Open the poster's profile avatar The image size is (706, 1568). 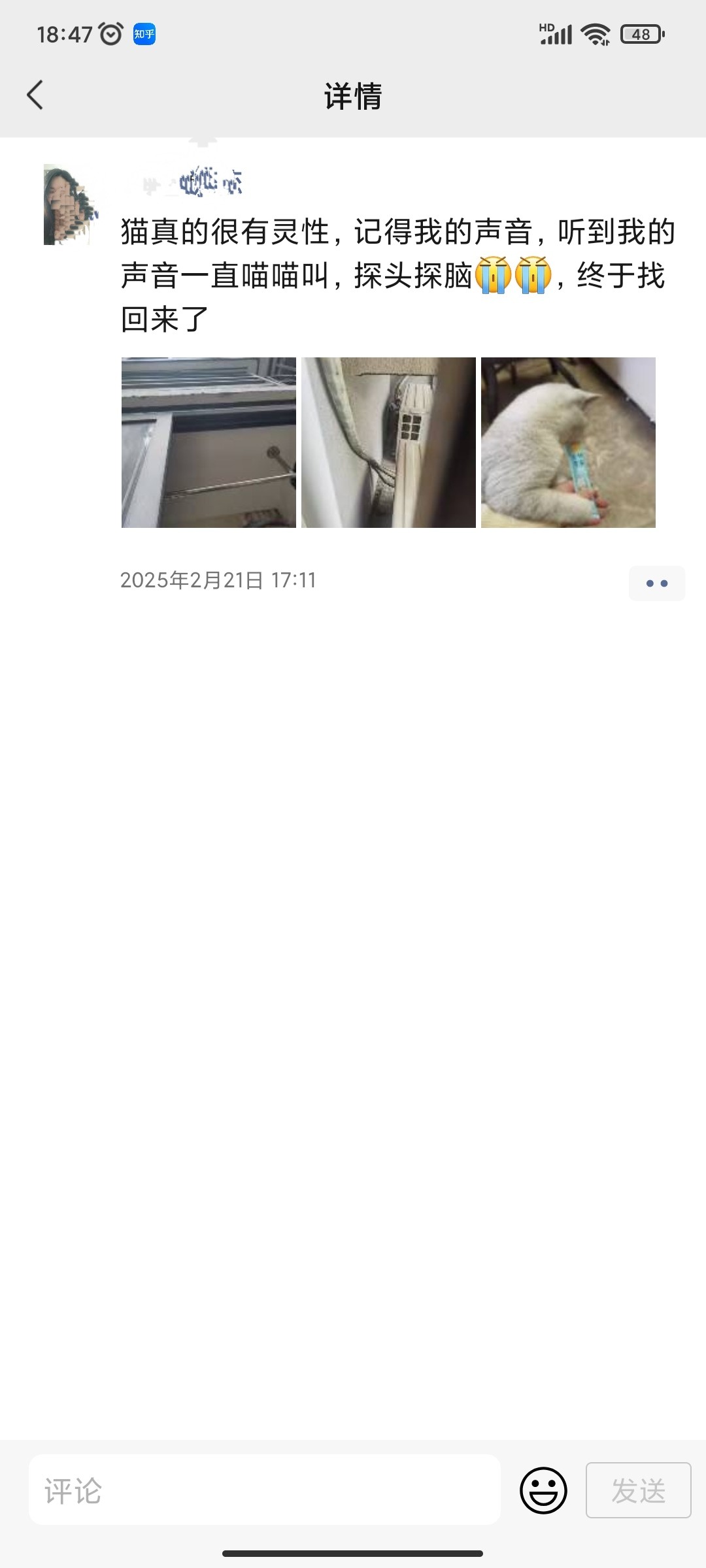[71, 204]
